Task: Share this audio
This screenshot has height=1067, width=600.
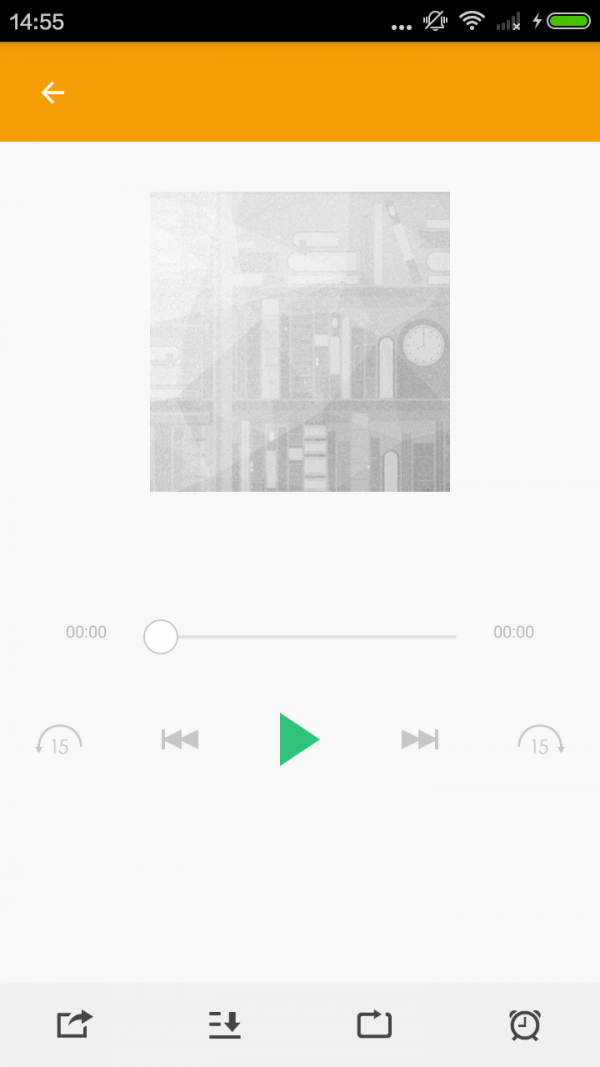Action: [74, 1024]
